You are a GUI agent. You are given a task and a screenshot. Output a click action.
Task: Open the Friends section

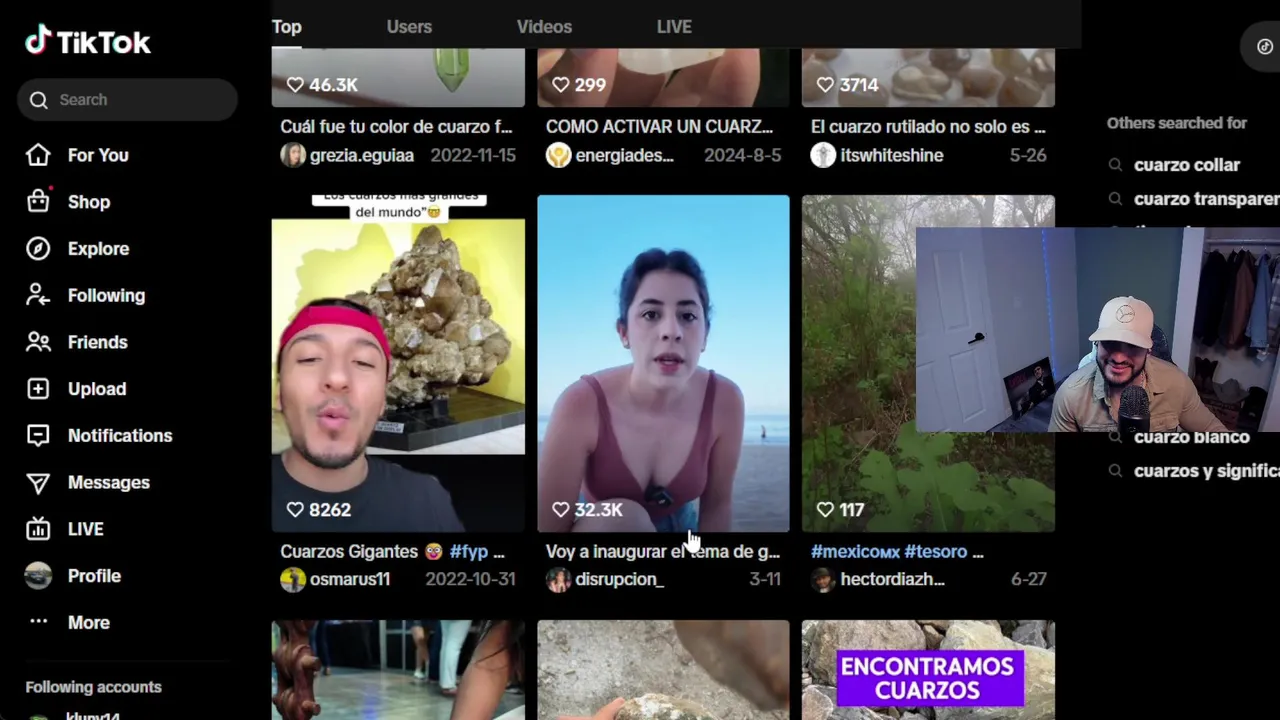pos(97,342)
